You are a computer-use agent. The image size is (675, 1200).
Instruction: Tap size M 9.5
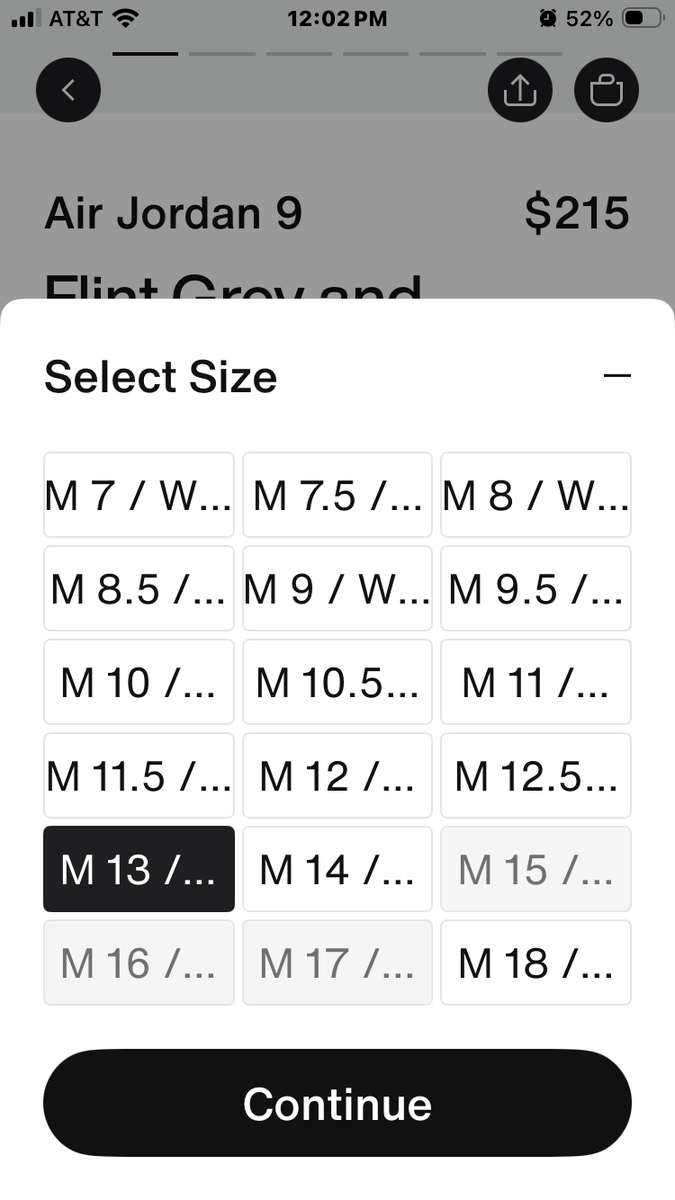click(536, 589)
